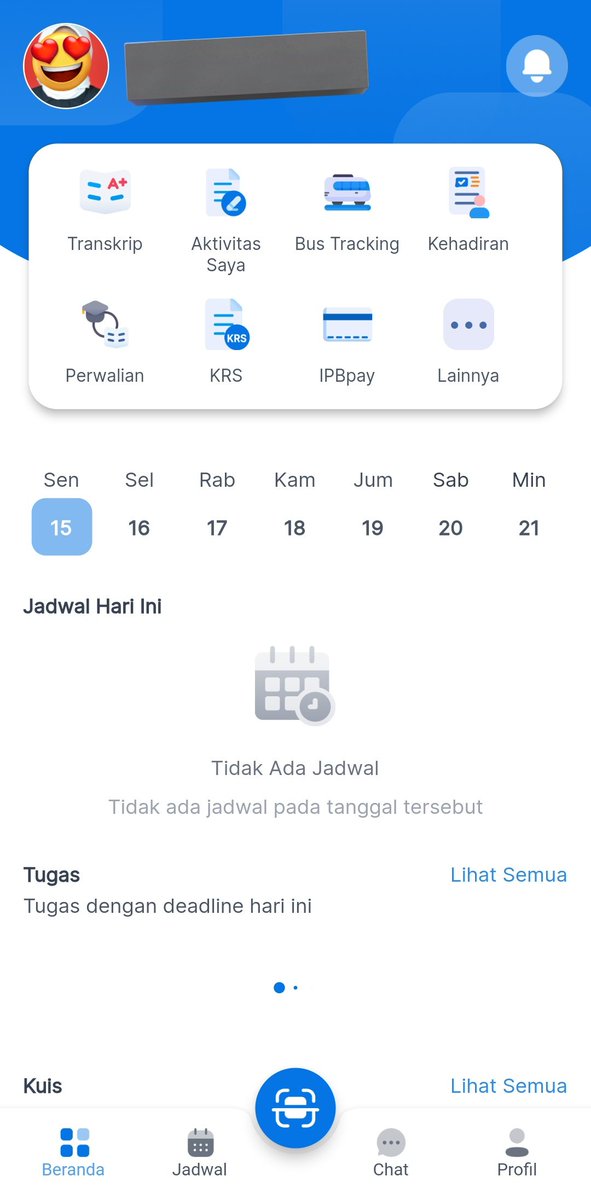
Task: Launch Bus Tracking
Action: click(347, 210)
